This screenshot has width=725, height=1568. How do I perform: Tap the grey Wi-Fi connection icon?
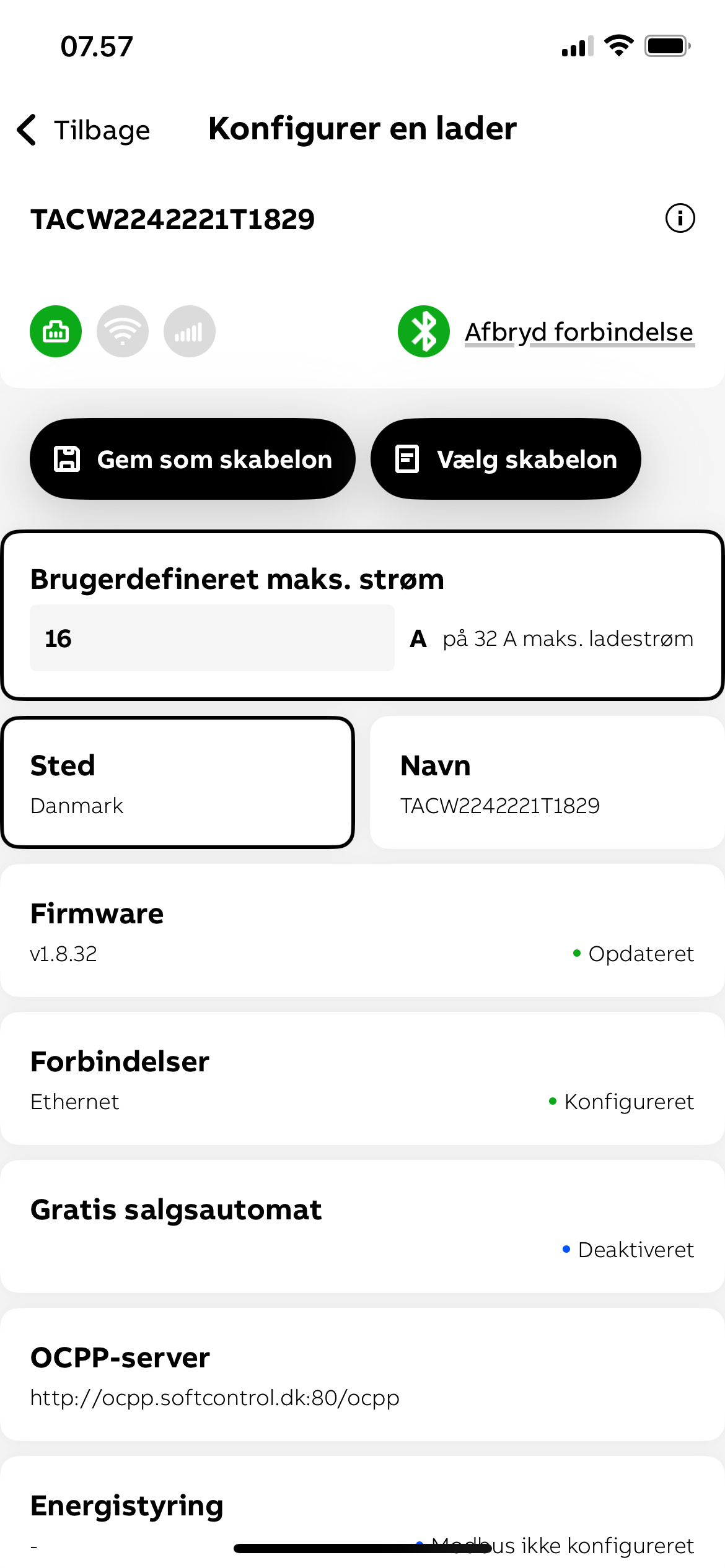(123, 332)
